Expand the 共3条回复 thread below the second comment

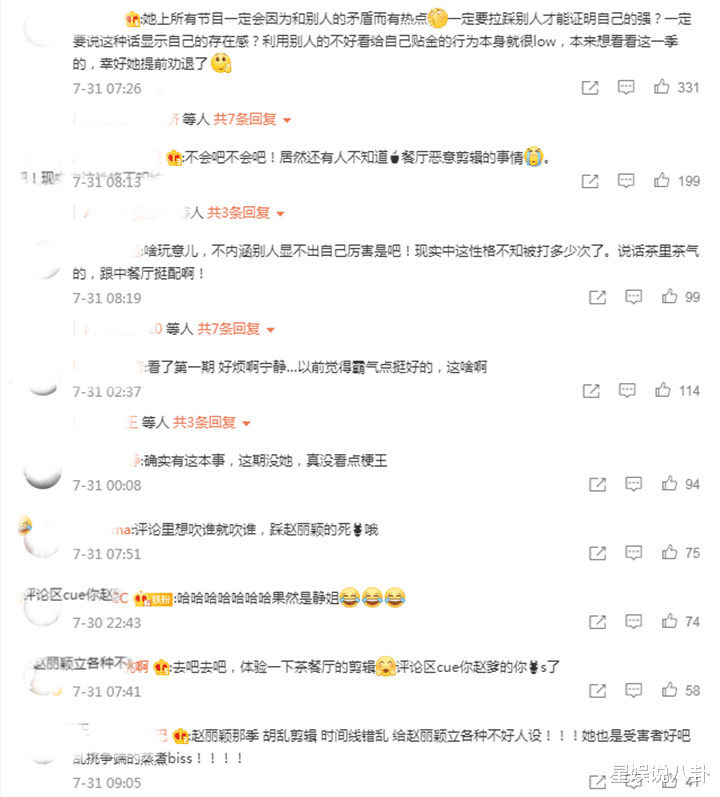pos(237,213)
